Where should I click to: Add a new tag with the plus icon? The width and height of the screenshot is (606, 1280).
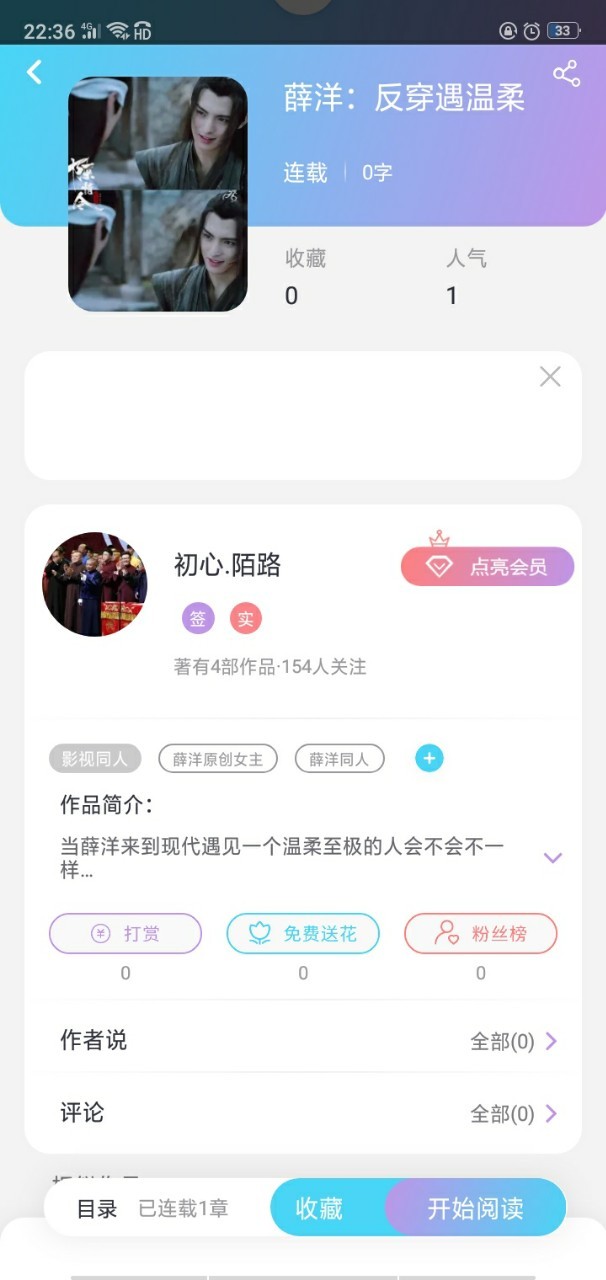click(x=429, y=759)
